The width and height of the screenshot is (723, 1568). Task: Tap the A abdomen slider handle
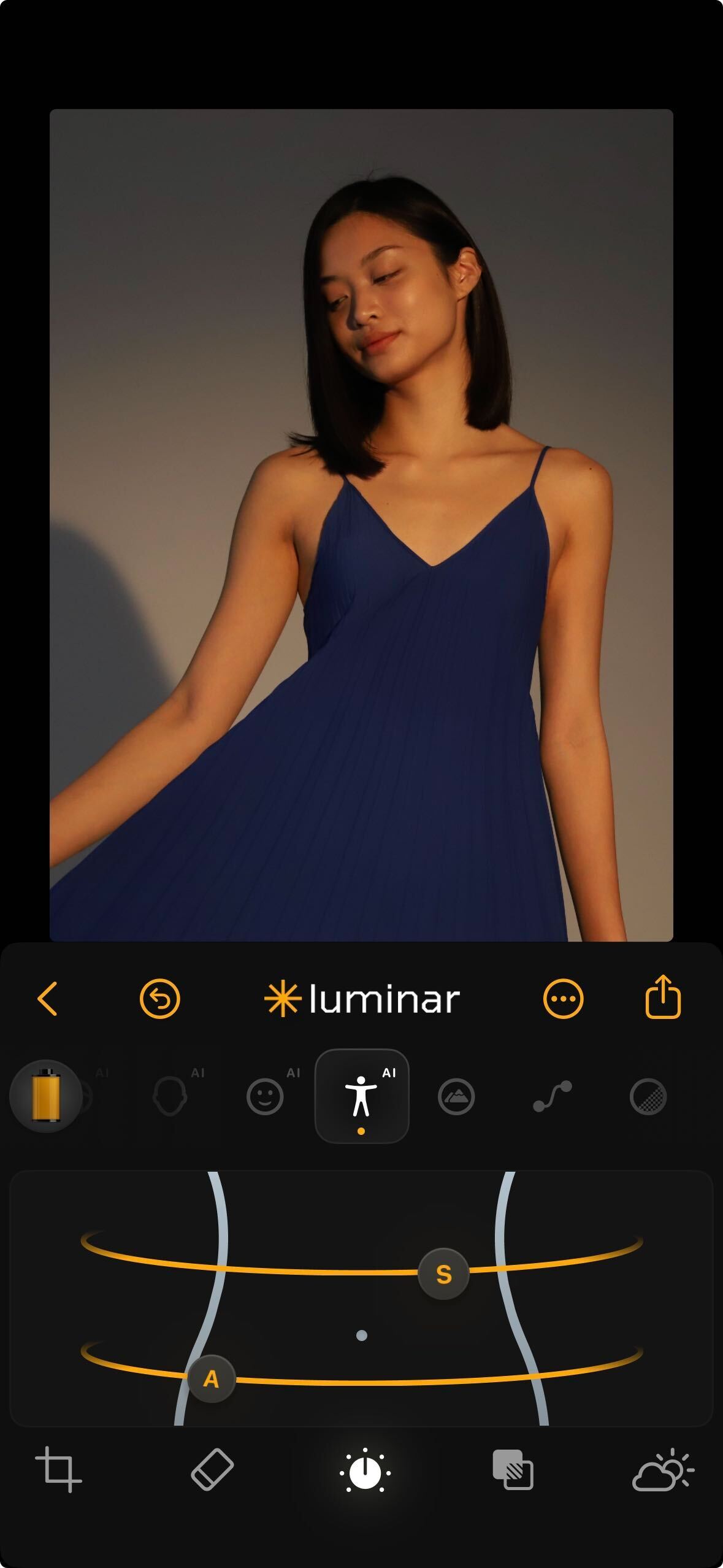pyautogui.click(x=211, y=1378)
